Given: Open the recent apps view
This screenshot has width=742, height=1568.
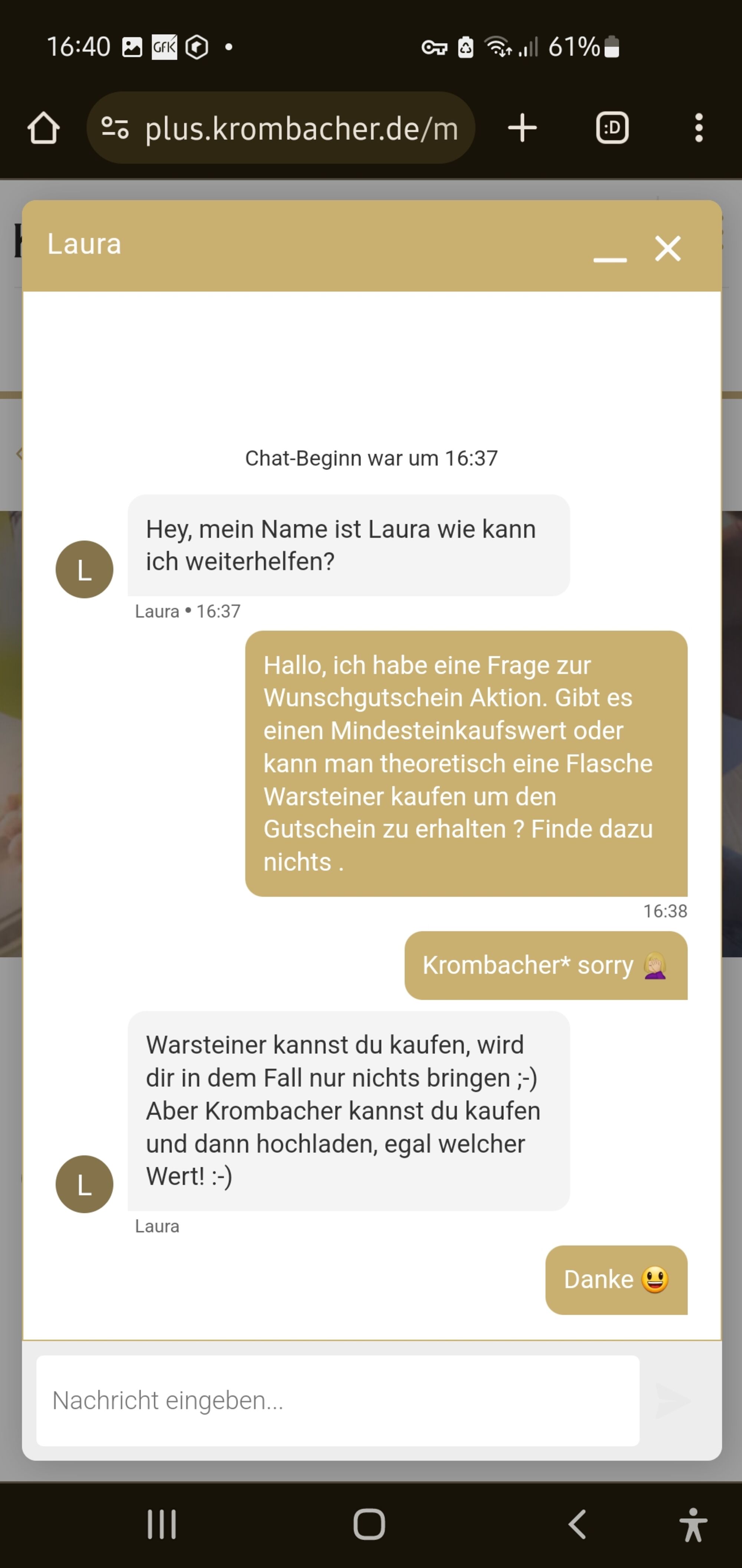Looking at the screenshot, I should tap(162, 1524).
